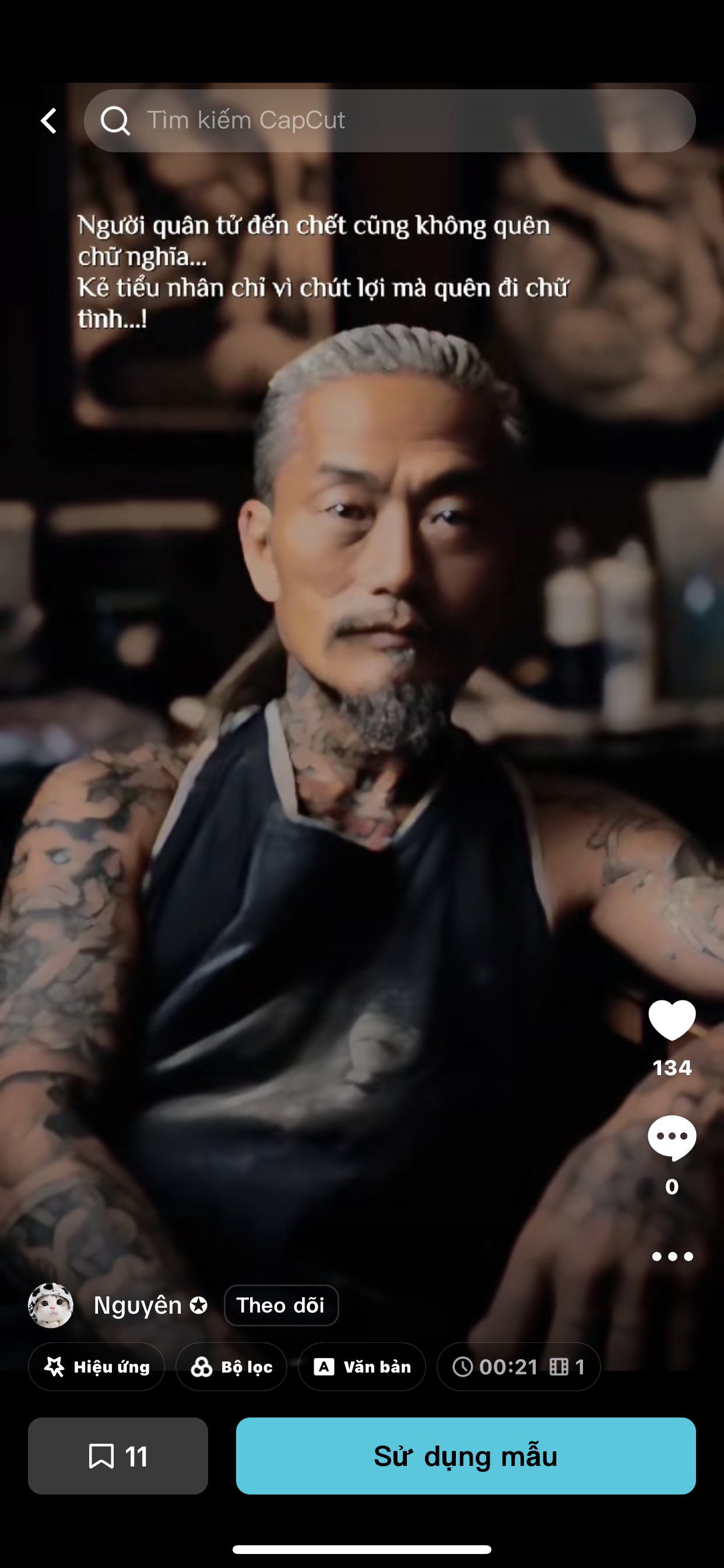Image resolution: width=724 pixels, height=1568 pixels.
Task: Like this template with the heart icon
Action: [672, 1020]
